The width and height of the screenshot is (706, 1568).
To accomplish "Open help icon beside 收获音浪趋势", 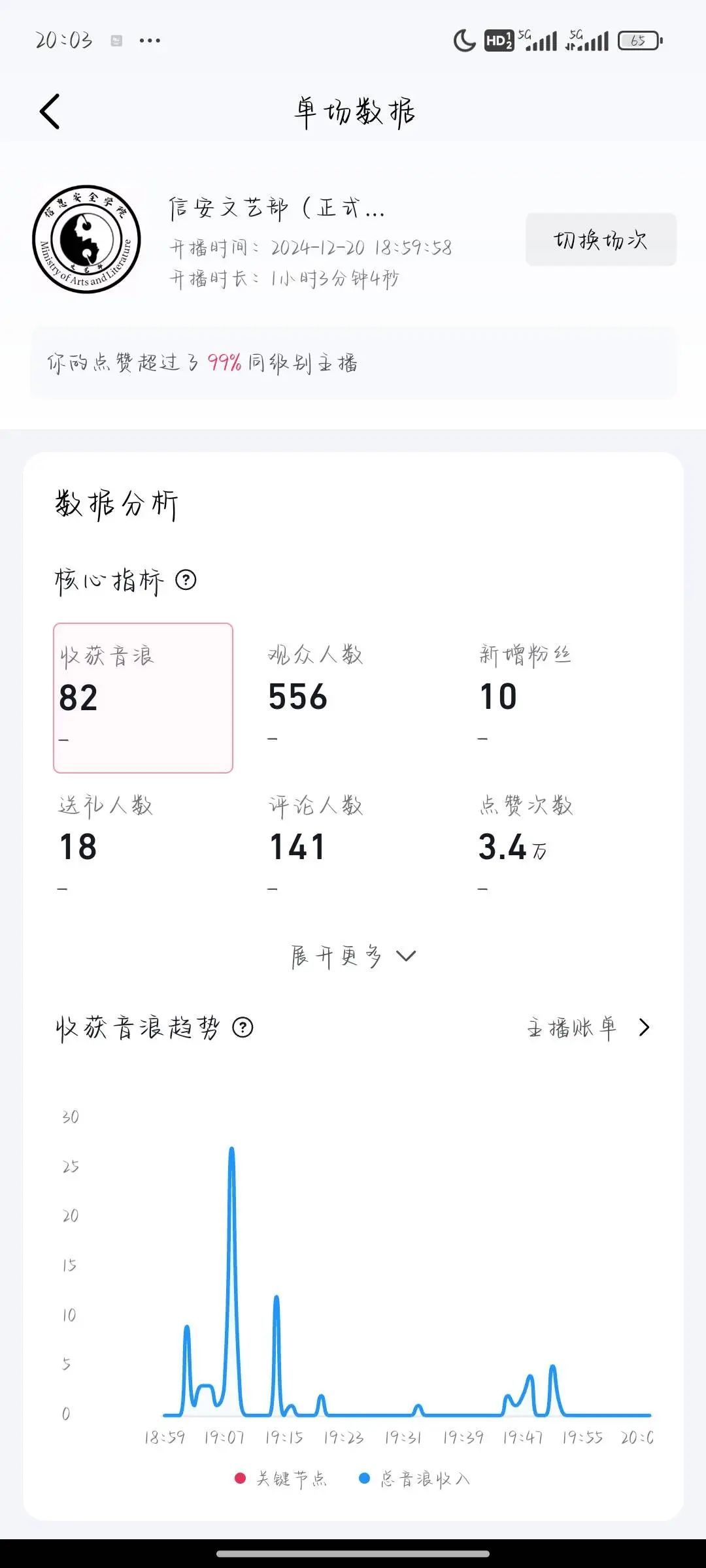I will 243,1028.
